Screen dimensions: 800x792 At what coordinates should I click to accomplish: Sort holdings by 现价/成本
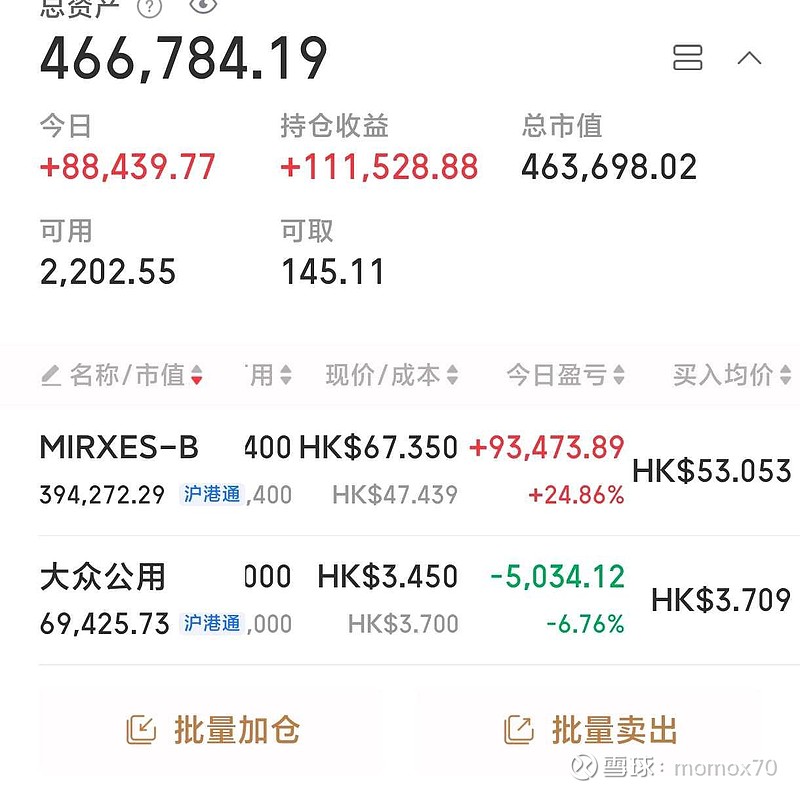click(x=391, y=375)
